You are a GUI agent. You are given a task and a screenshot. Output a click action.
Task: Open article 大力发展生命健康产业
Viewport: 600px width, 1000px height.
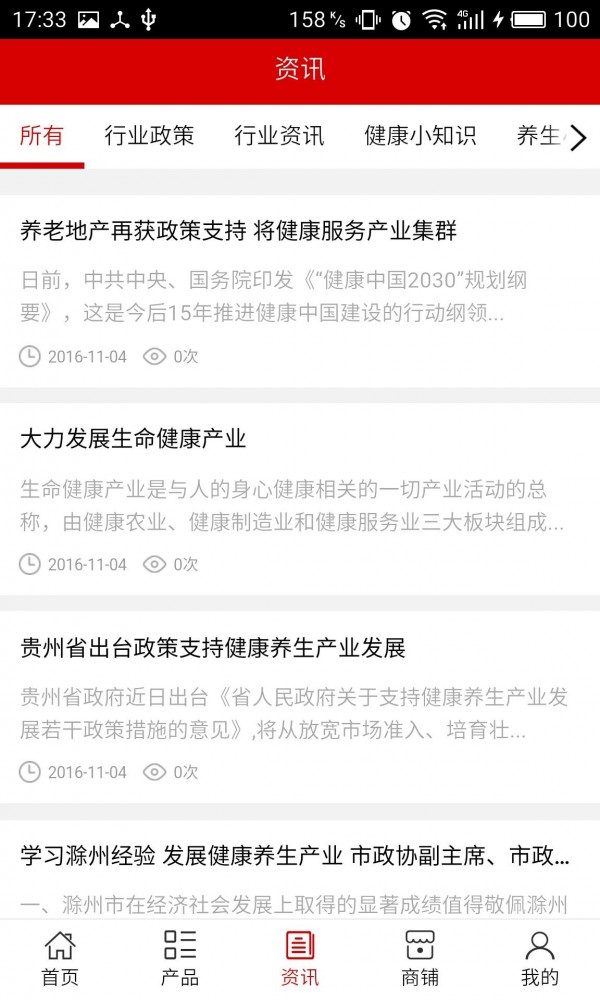133,439
